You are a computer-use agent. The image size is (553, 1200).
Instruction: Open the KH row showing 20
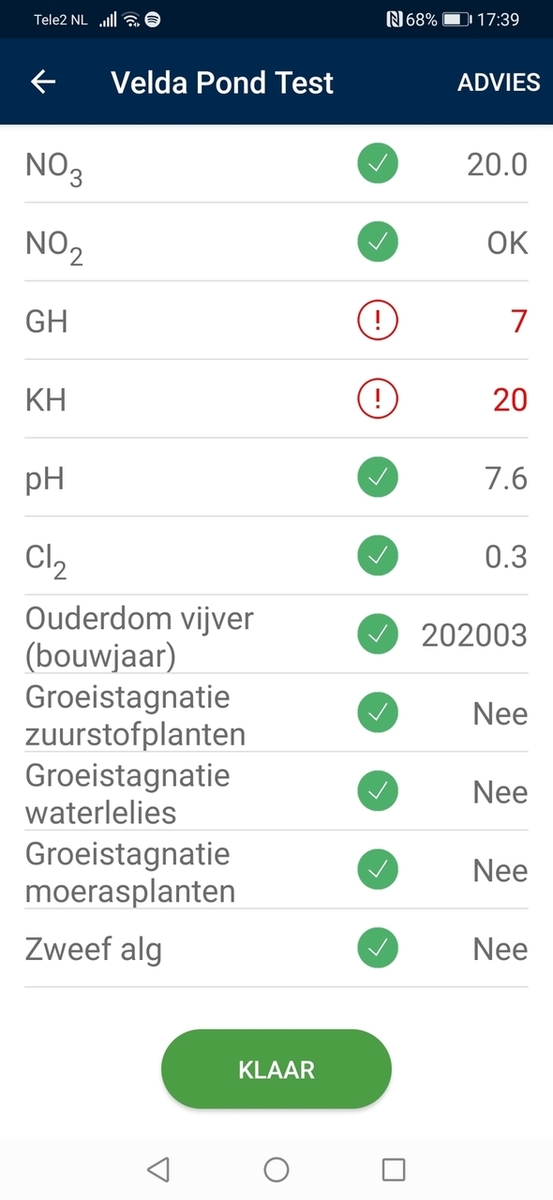pyautogui.click(x=276, y=399)
